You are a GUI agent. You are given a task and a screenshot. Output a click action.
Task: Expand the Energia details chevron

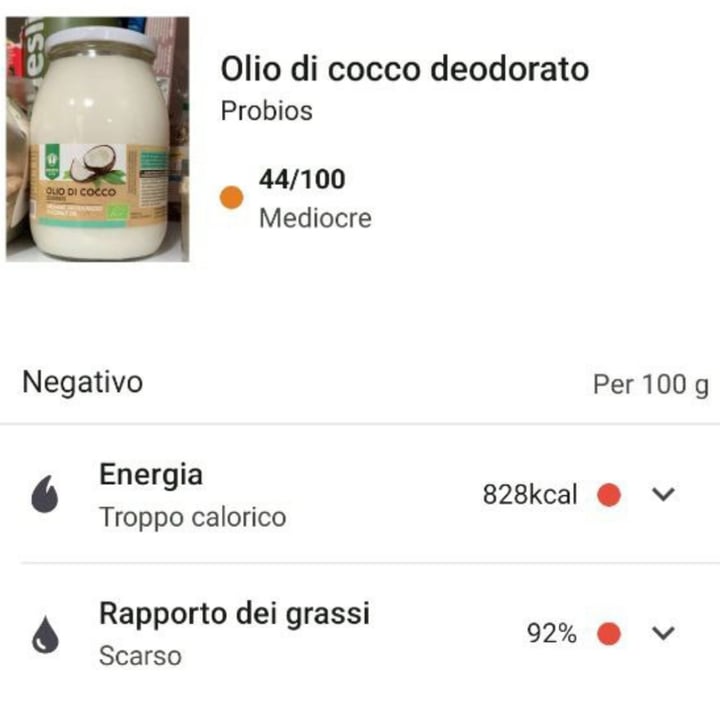click(664, 494)
